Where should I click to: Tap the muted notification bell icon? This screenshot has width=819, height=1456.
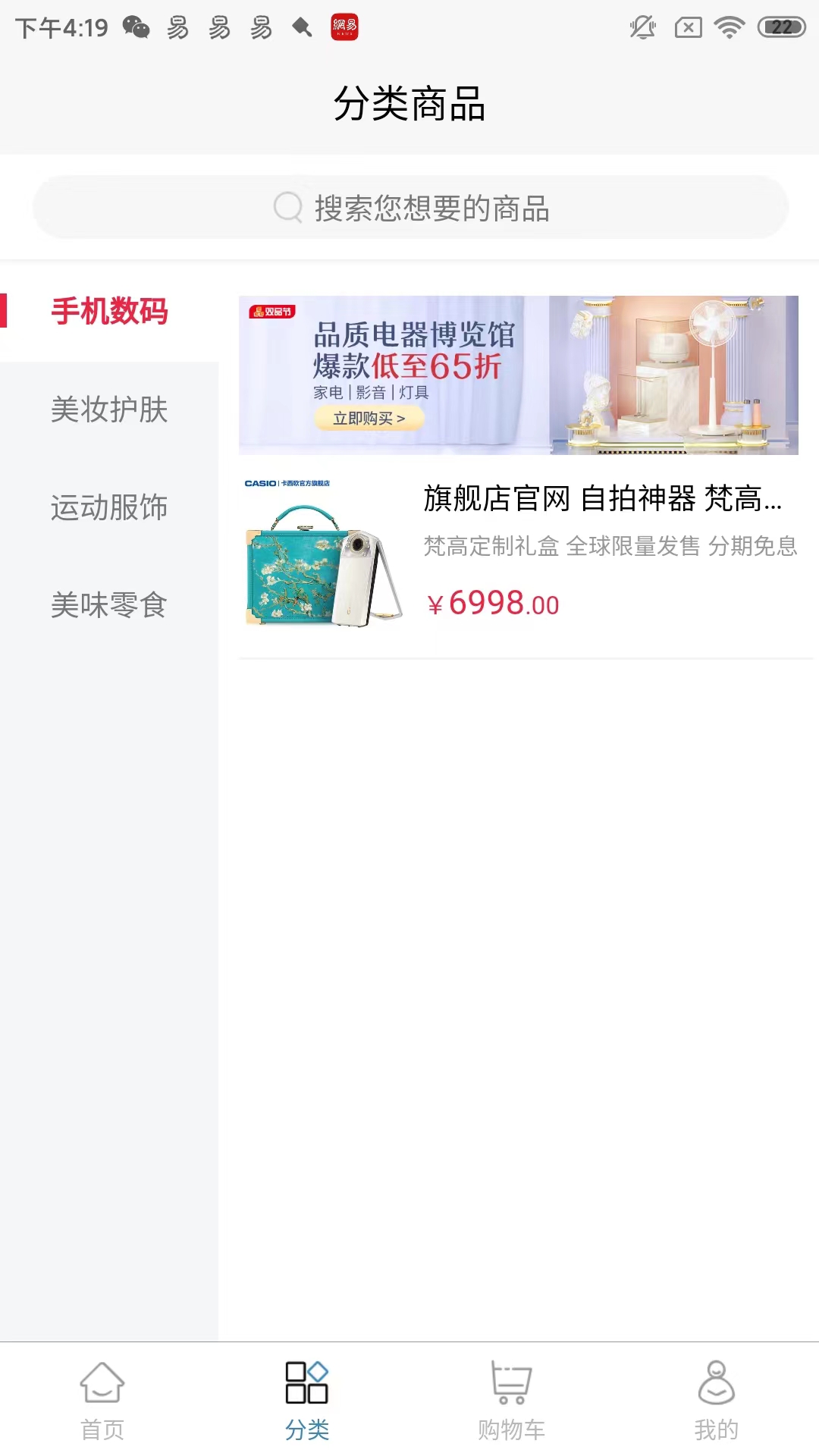tap(641, 27)
